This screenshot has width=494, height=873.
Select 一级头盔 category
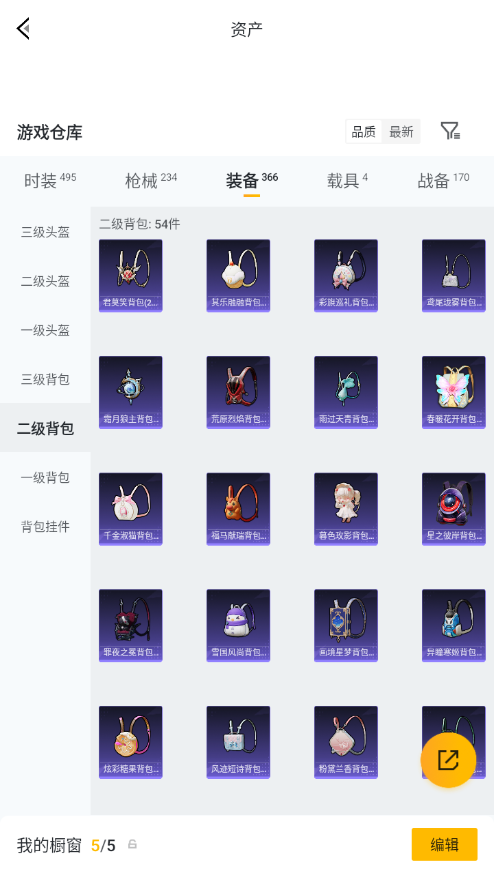pos(45,330)
